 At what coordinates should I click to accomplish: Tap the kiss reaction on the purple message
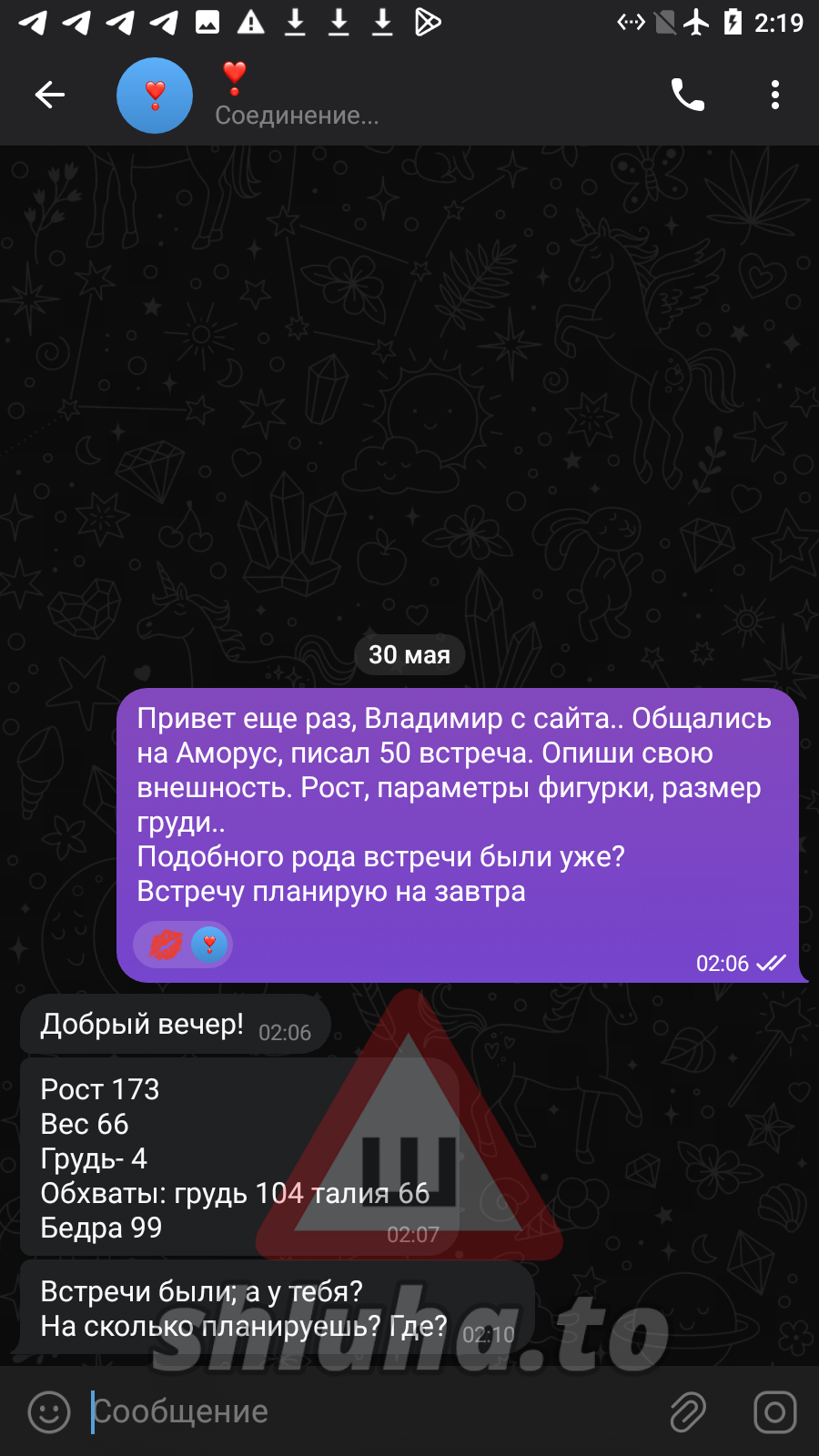[x=166, y=945]
